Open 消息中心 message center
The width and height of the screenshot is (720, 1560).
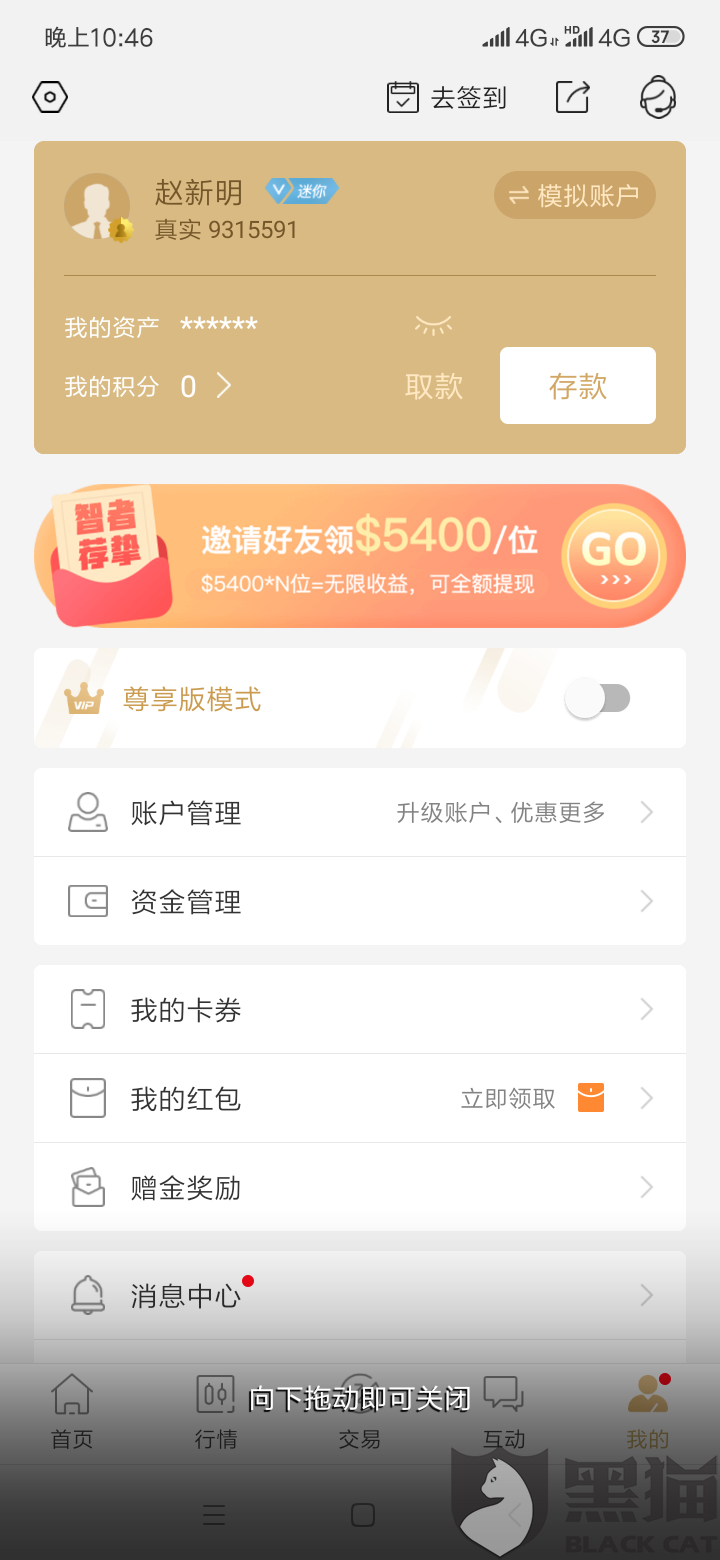click(360, 1295)
